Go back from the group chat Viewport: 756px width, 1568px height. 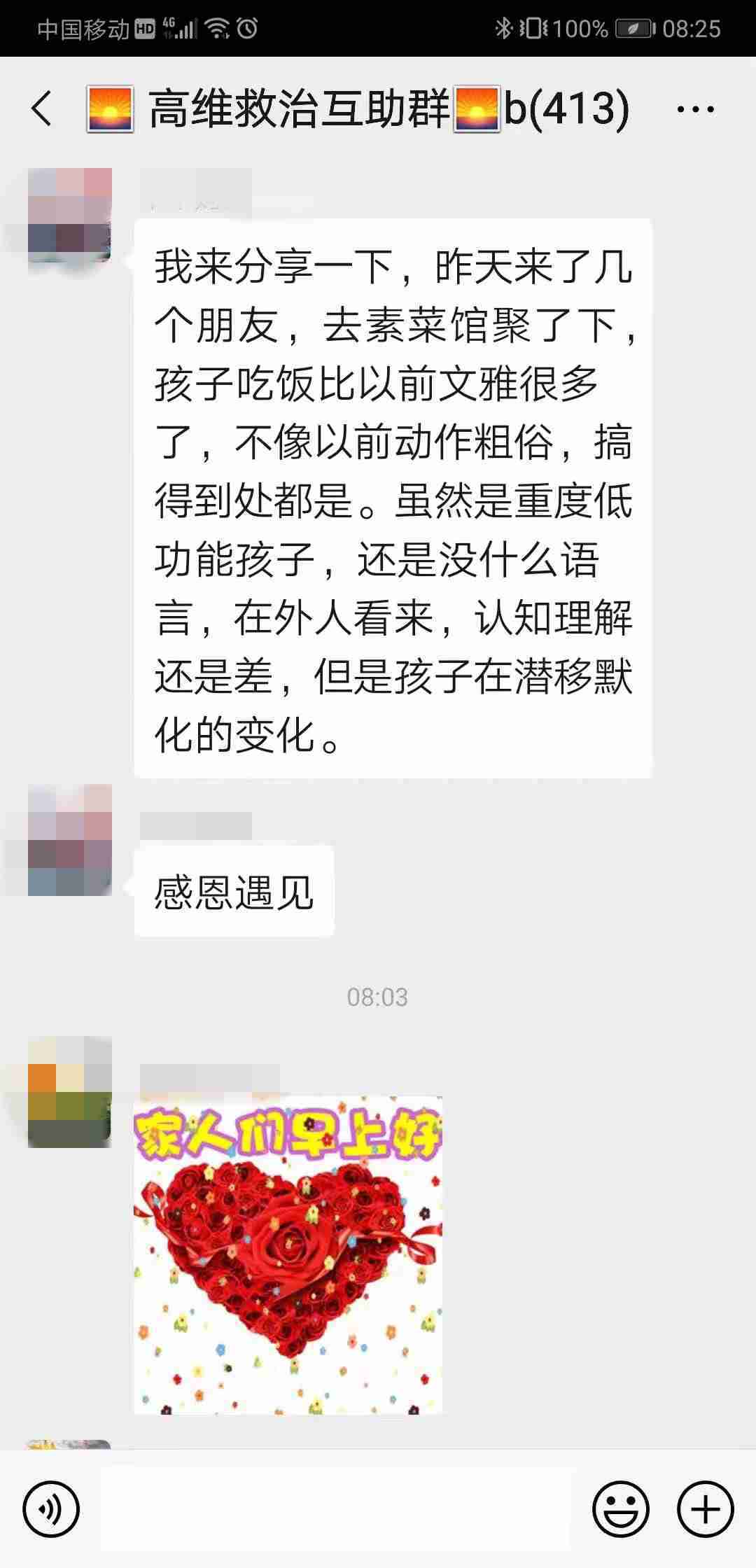[42, 109]
